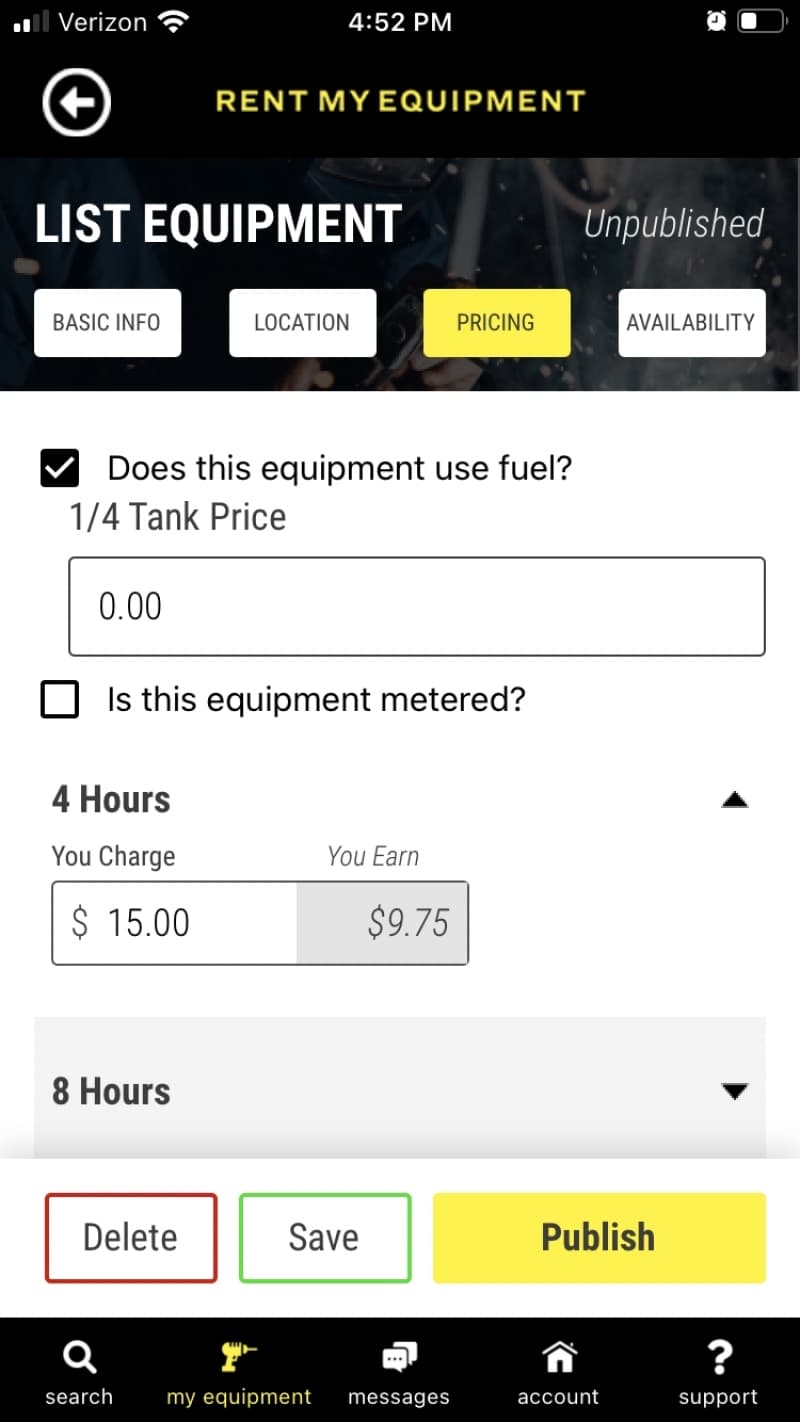Go back using the arrow icon

click(76, 101)
